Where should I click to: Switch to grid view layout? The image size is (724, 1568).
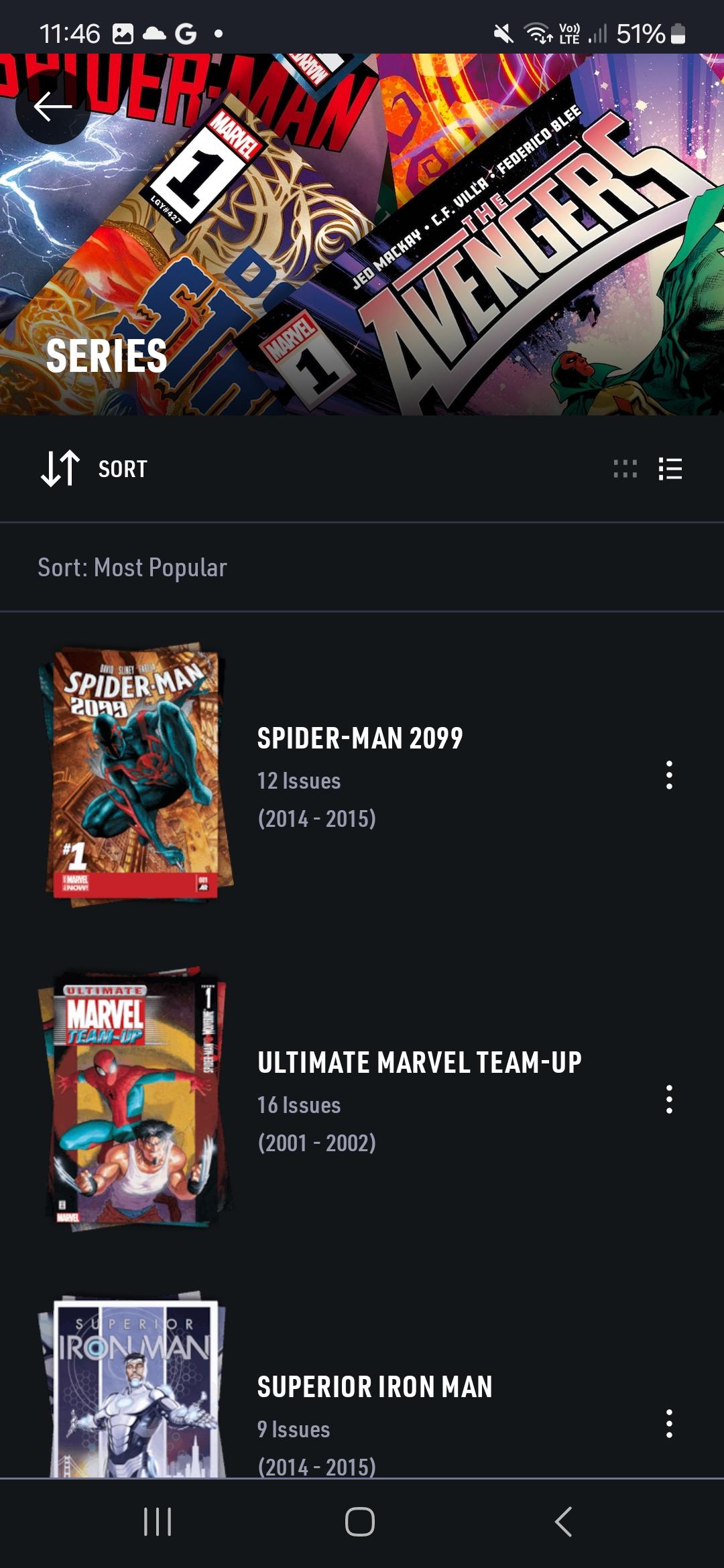pyautogui.click(x=625, y=468)
